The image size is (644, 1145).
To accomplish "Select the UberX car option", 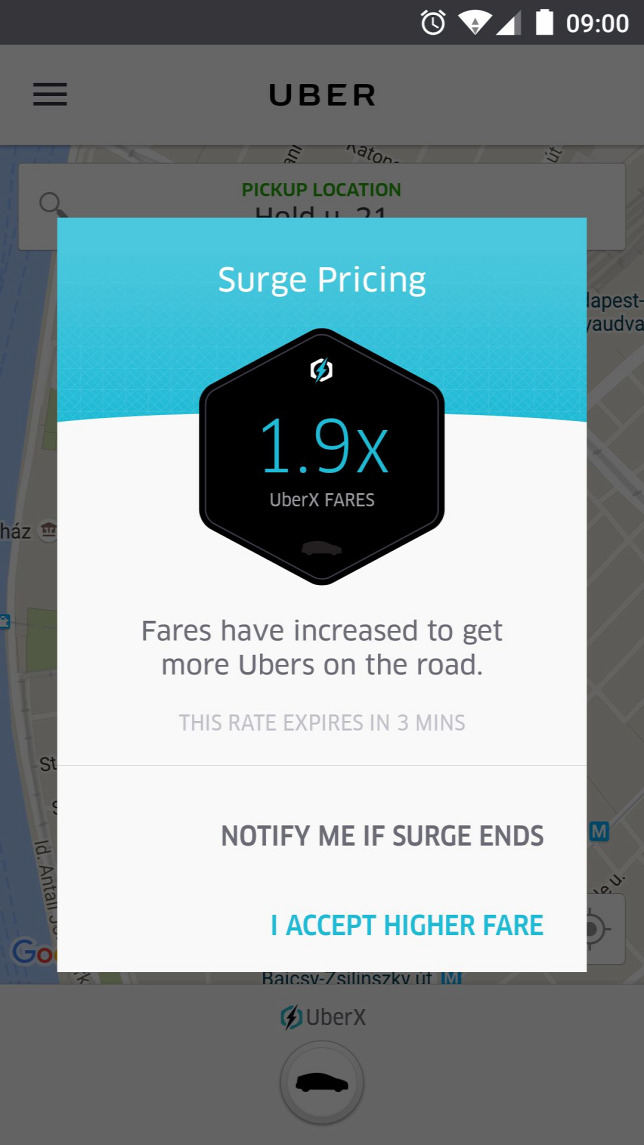I will coord(322,1083).
